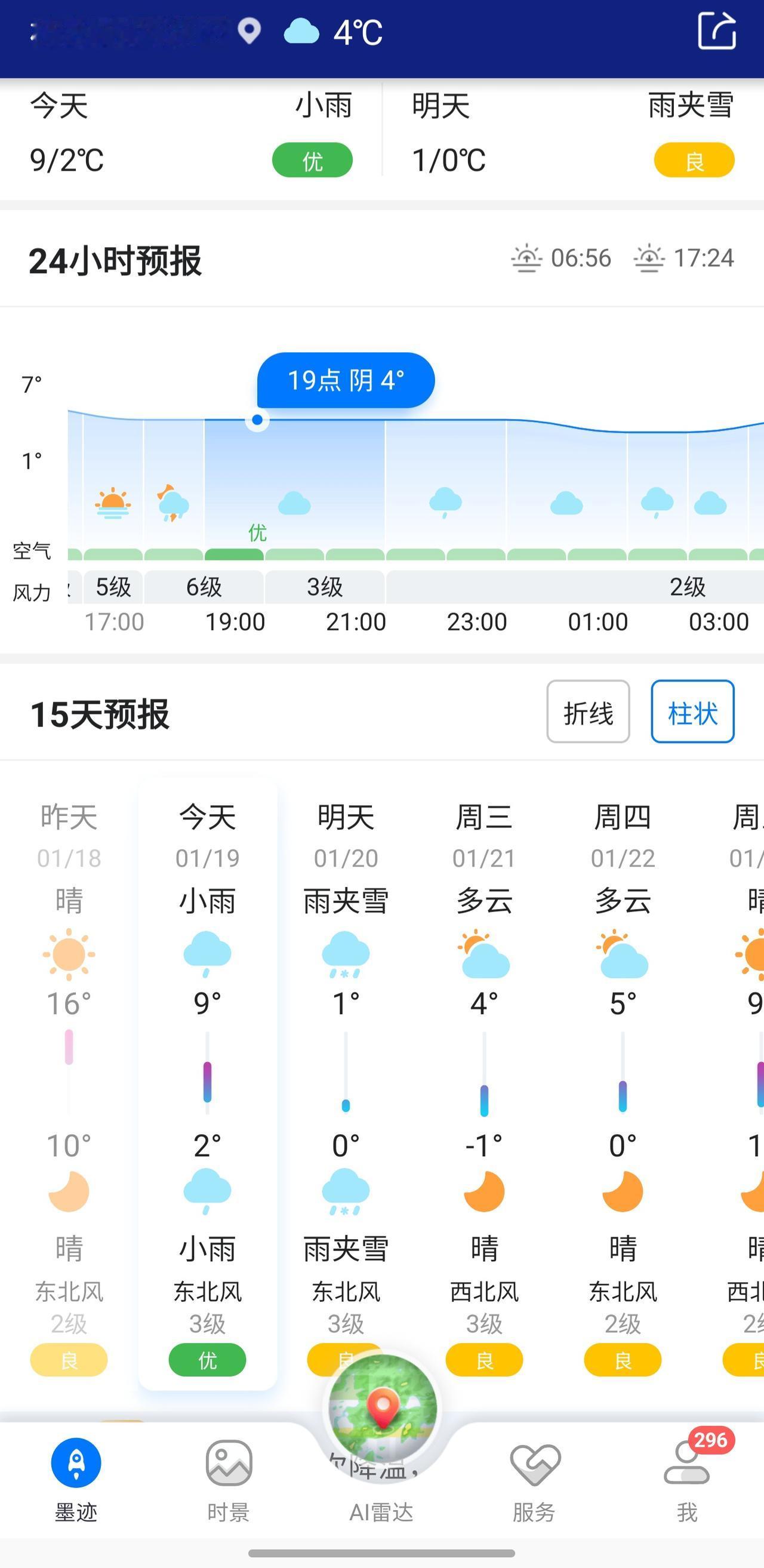Keep 柱状 view selected in 15天预报
The width and height of the screenshot is (764, 1568).
pos(693,711)
